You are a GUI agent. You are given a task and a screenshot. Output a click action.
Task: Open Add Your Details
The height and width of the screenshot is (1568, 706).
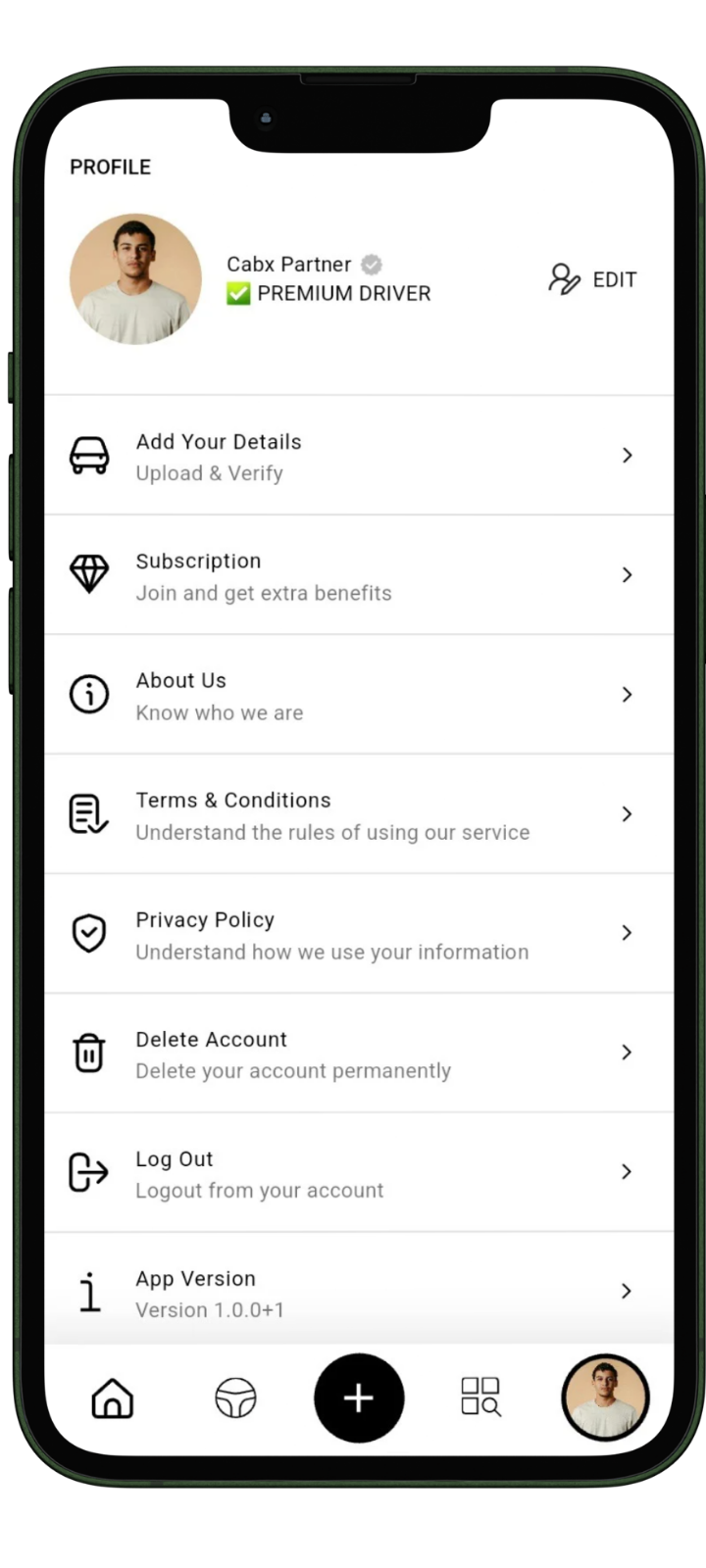358,457
